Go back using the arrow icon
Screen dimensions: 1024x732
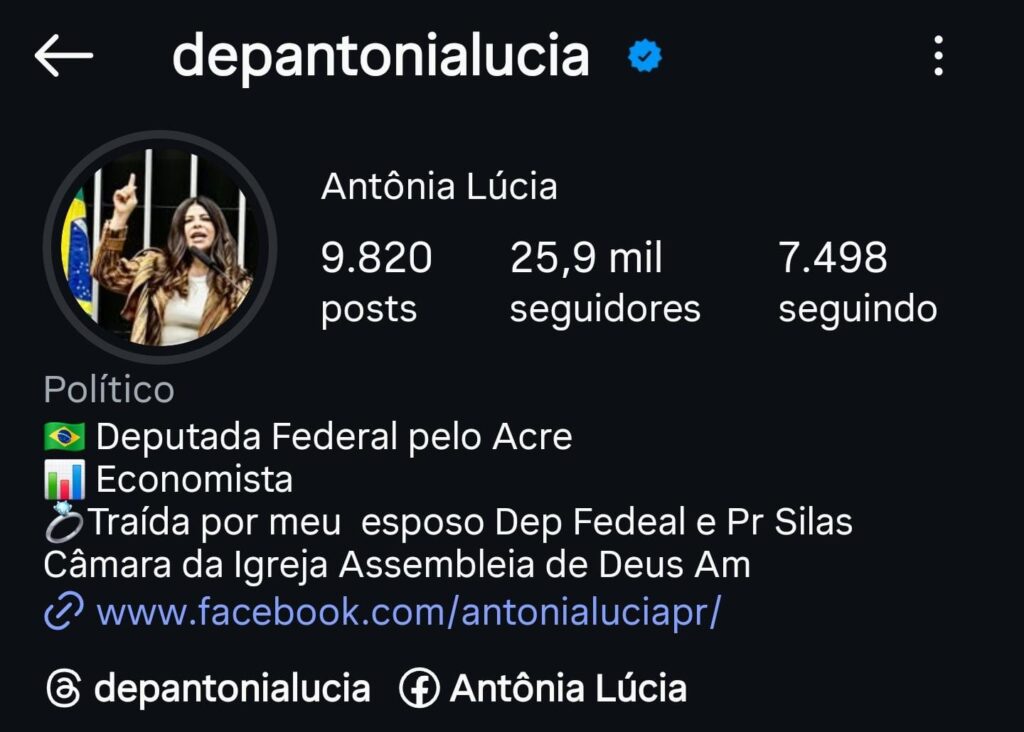pos(63,56)
